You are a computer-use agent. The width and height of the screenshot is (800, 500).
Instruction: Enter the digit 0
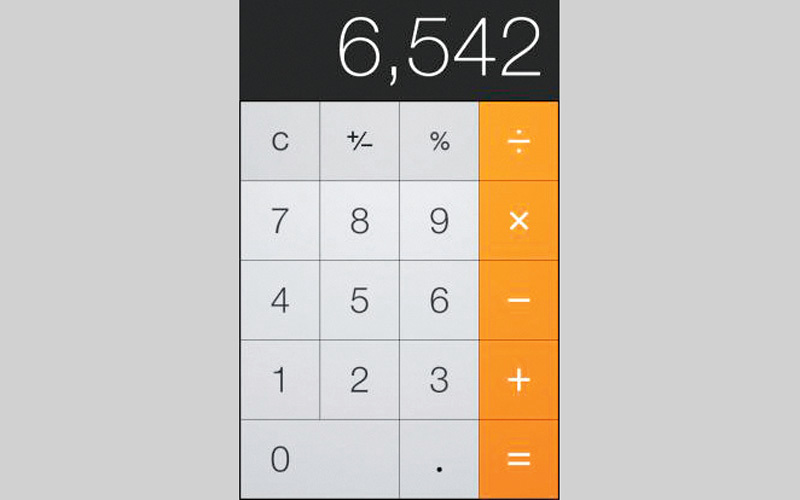click(x=320, y=459)
